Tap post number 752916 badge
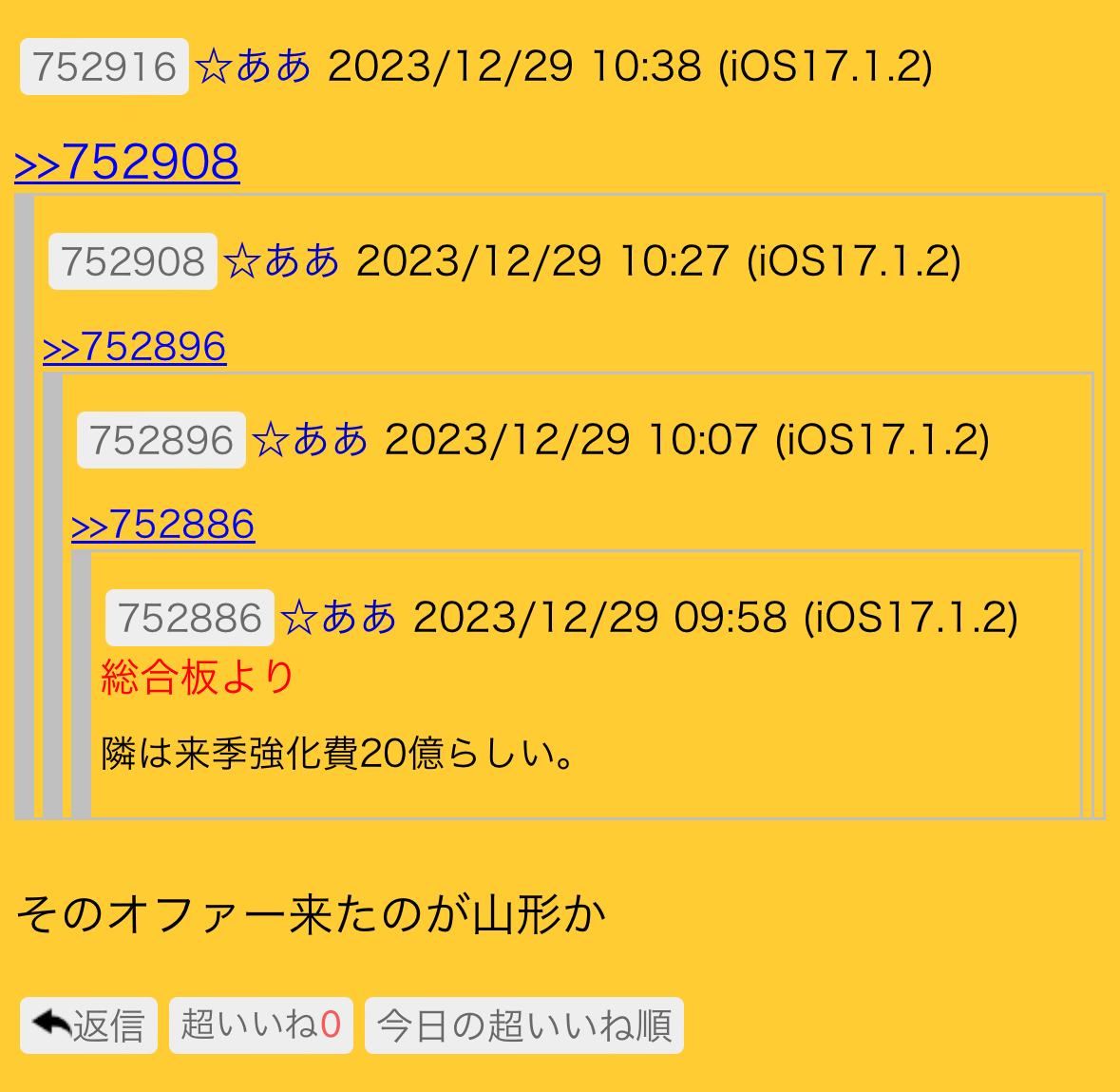The image size is (1120, 1092). 104,67
